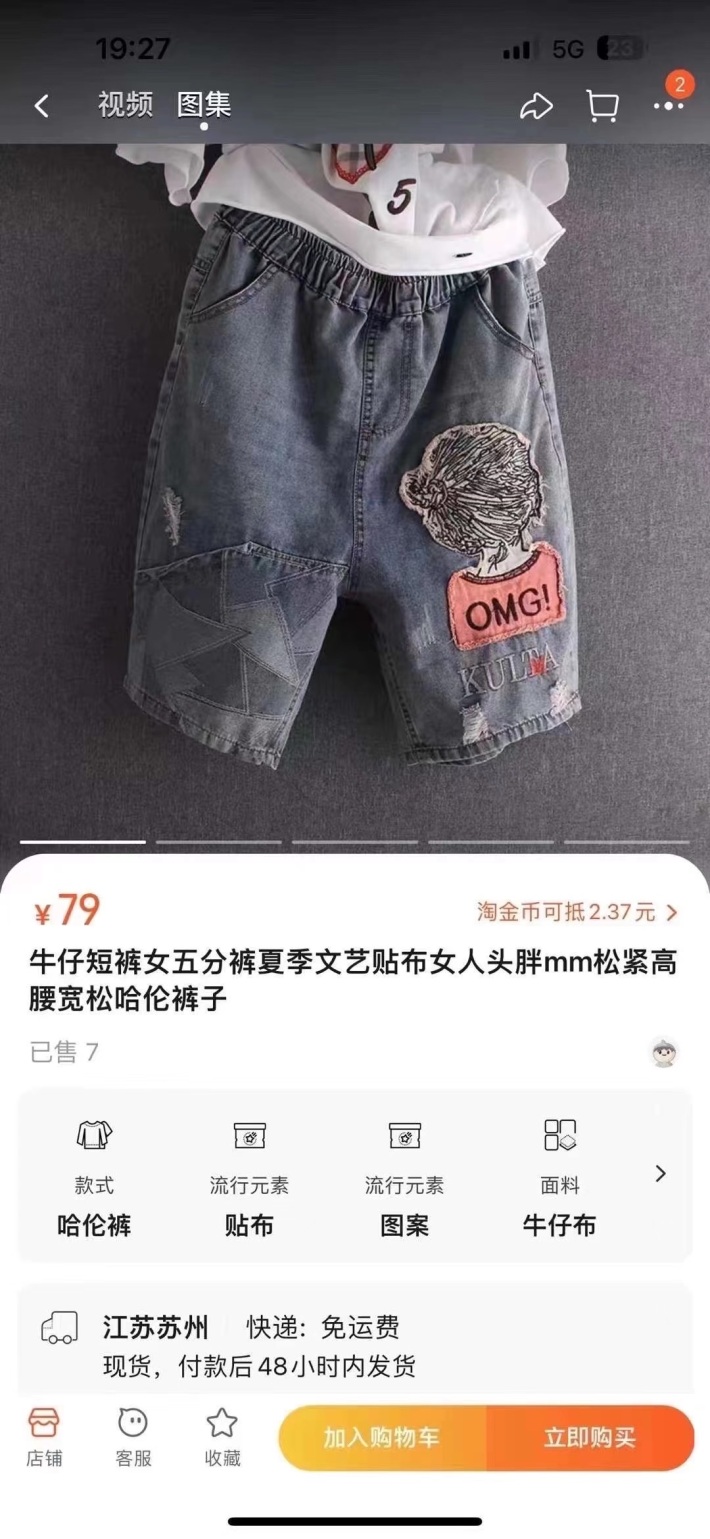The image size is (710, 1539).
Task: Contact 客服 customer service
Action: point(133,1438)
